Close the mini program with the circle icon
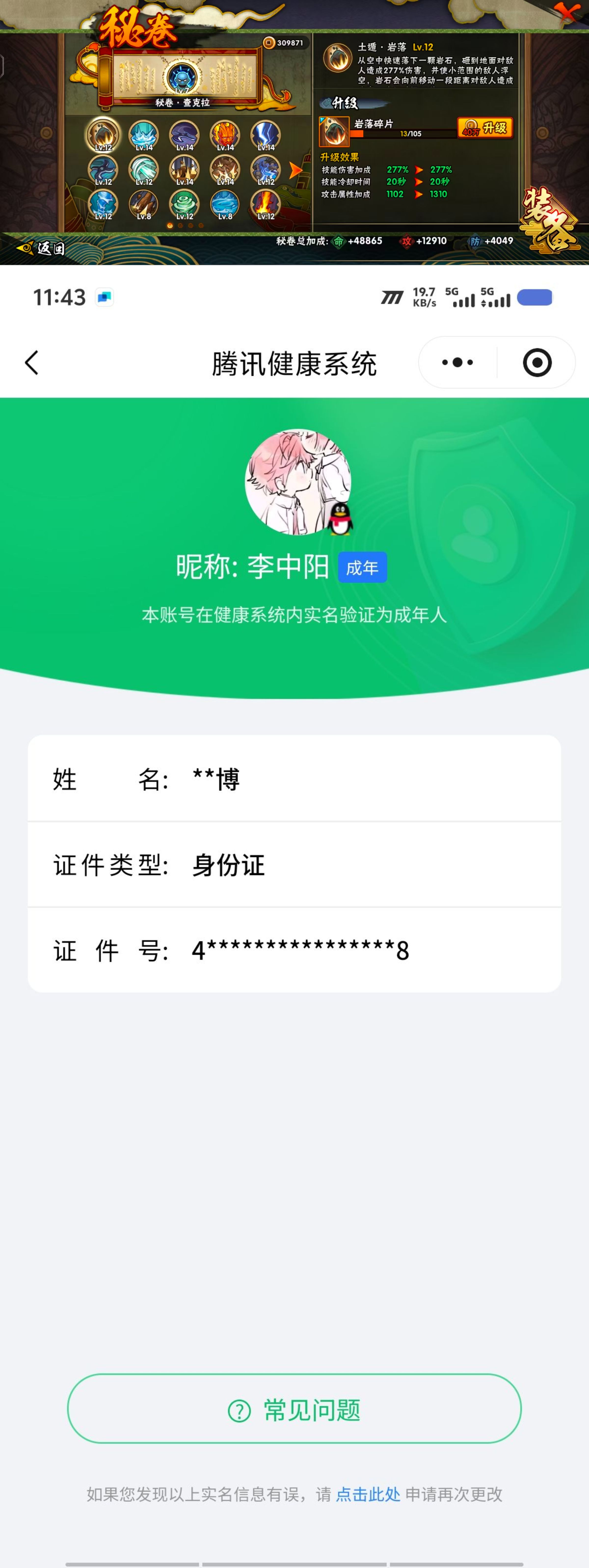Image resolution: width=589 pixels, height=1568 pixels. pyautogui.click(x=537, y=363)
